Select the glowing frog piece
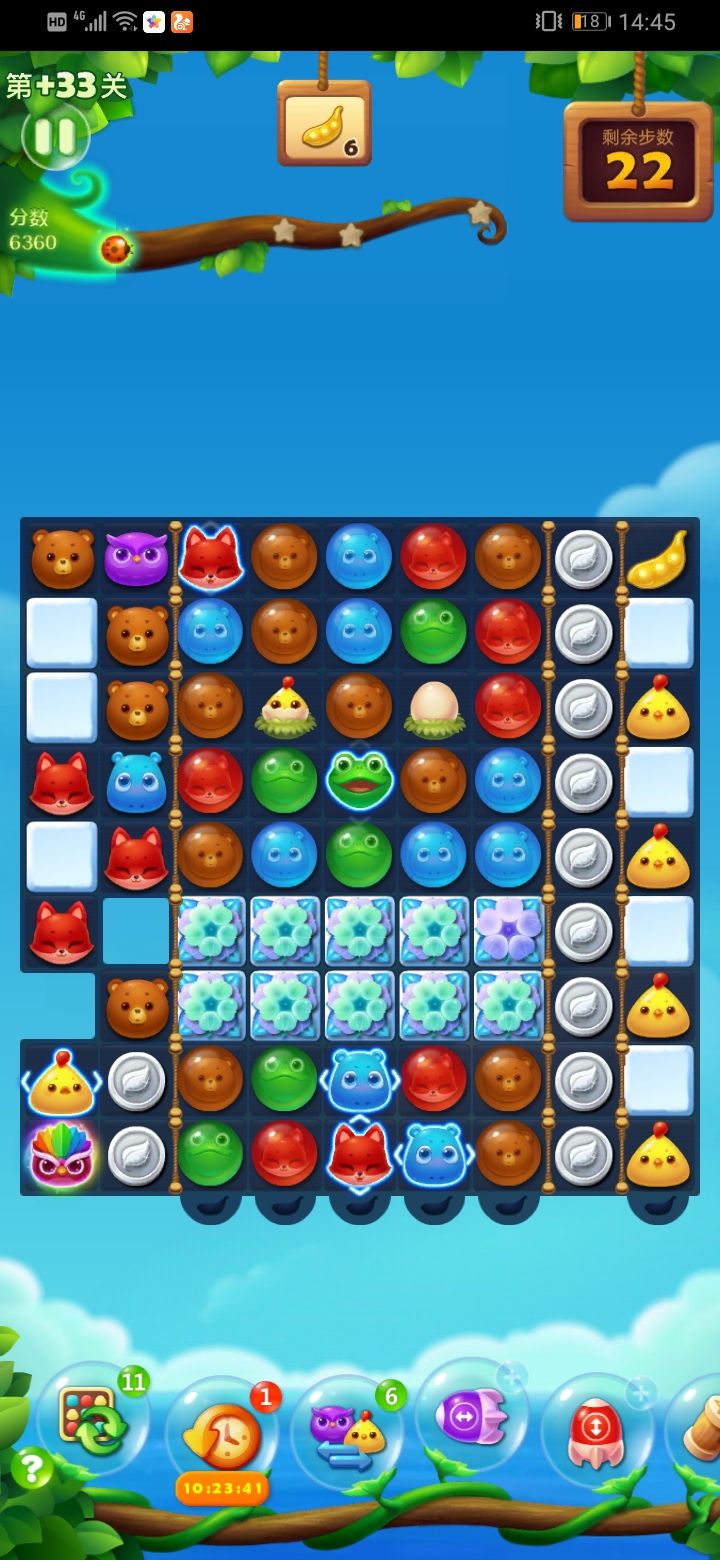Image resolution: width=720 pixels, height=1560 pixels. click(x=359, y=782)
